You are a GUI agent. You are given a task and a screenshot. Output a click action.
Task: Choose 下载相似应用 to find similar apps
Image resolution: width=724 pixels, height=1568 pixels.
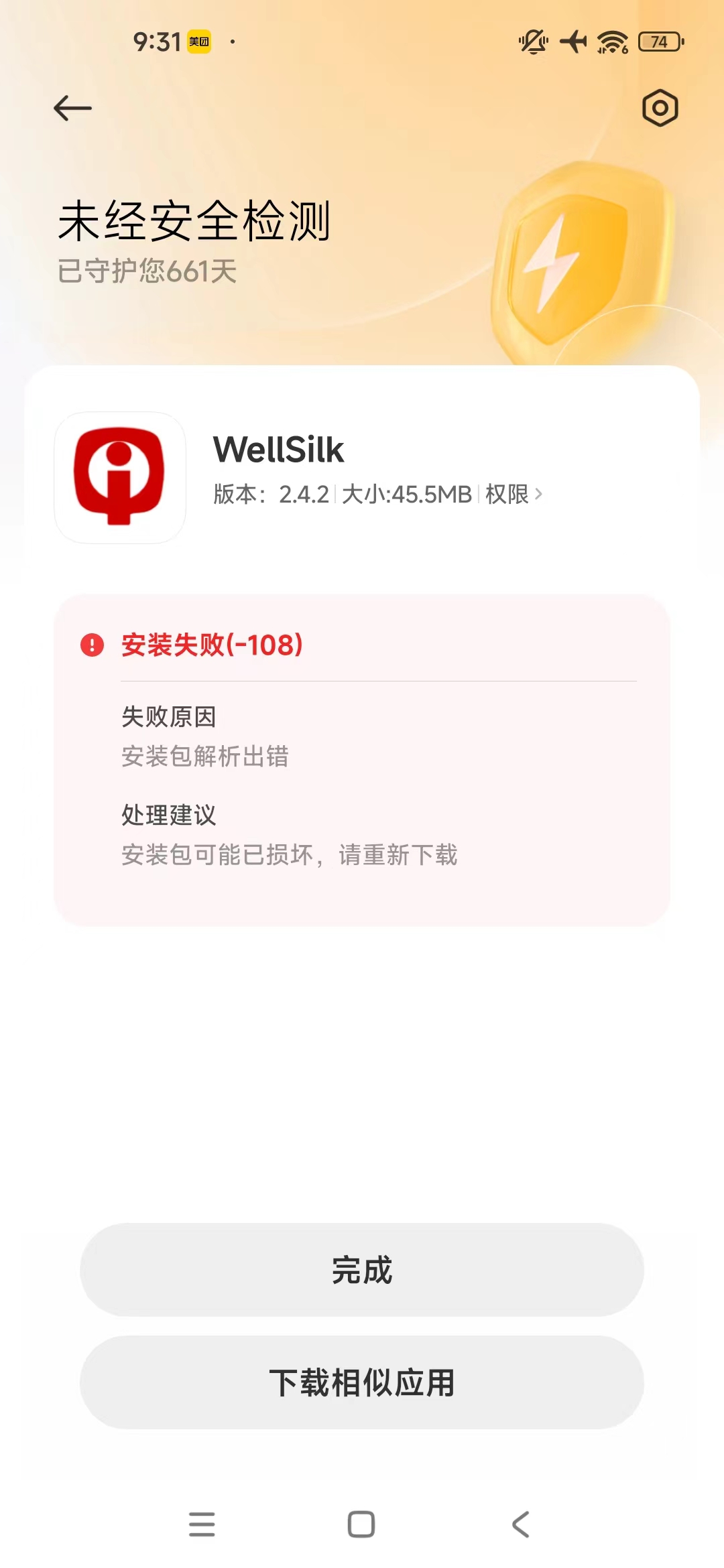point(362,1382)
